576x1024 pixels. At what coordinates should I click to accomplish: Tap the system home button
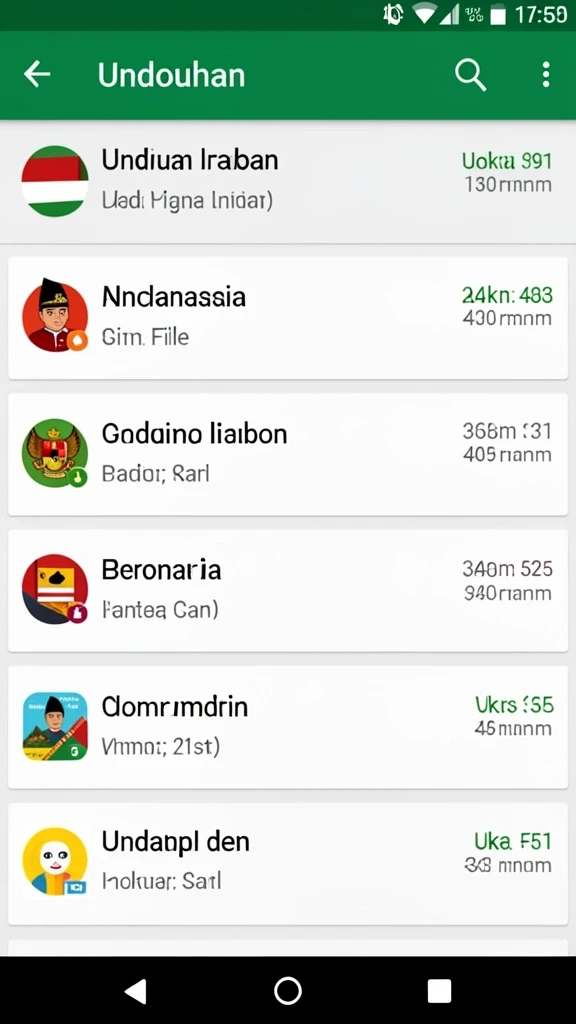pyautogui.click(x=288, y=991)
